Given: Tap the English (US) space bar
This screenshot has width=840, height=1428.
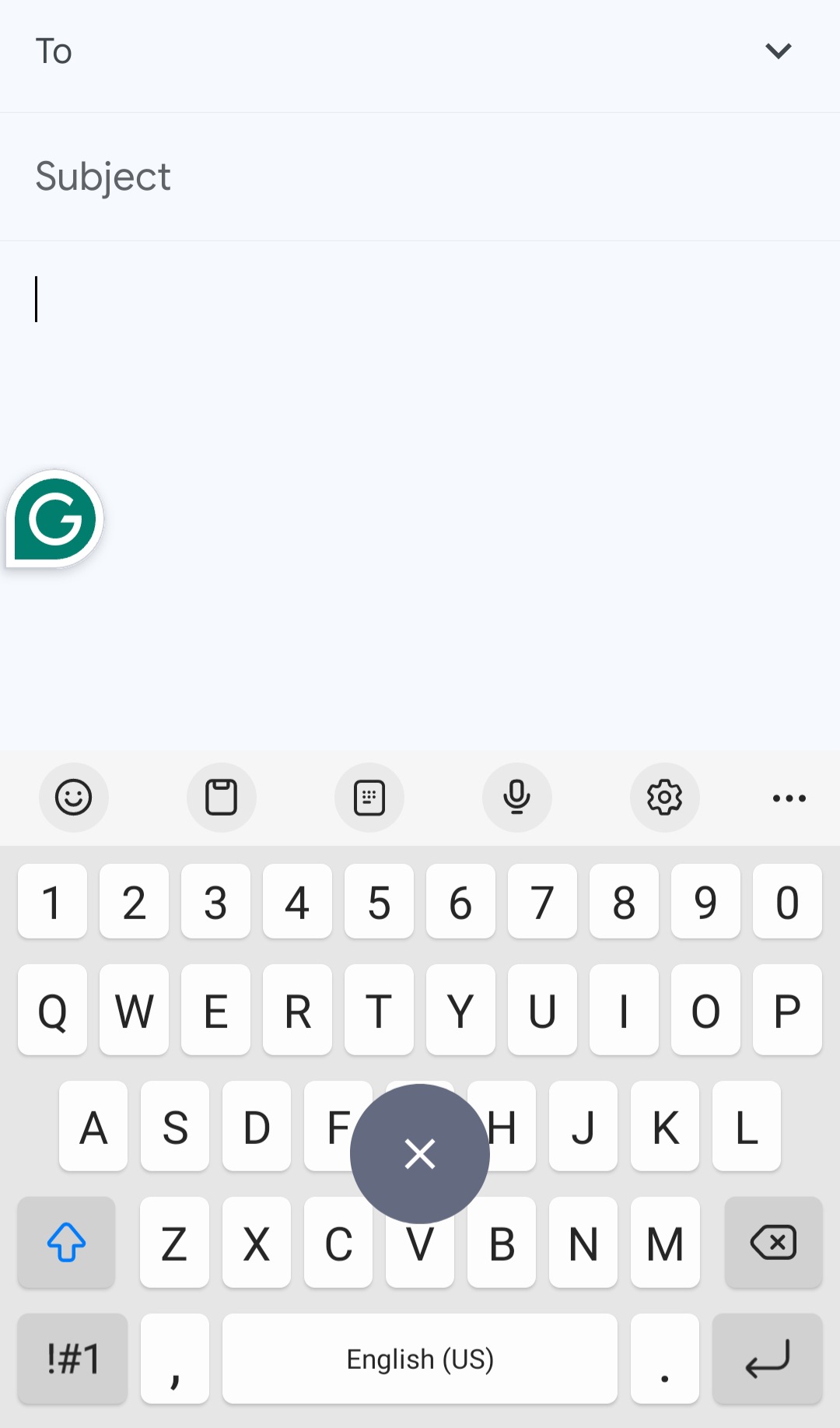Looking at the screenshot, I should (420, 1359).
